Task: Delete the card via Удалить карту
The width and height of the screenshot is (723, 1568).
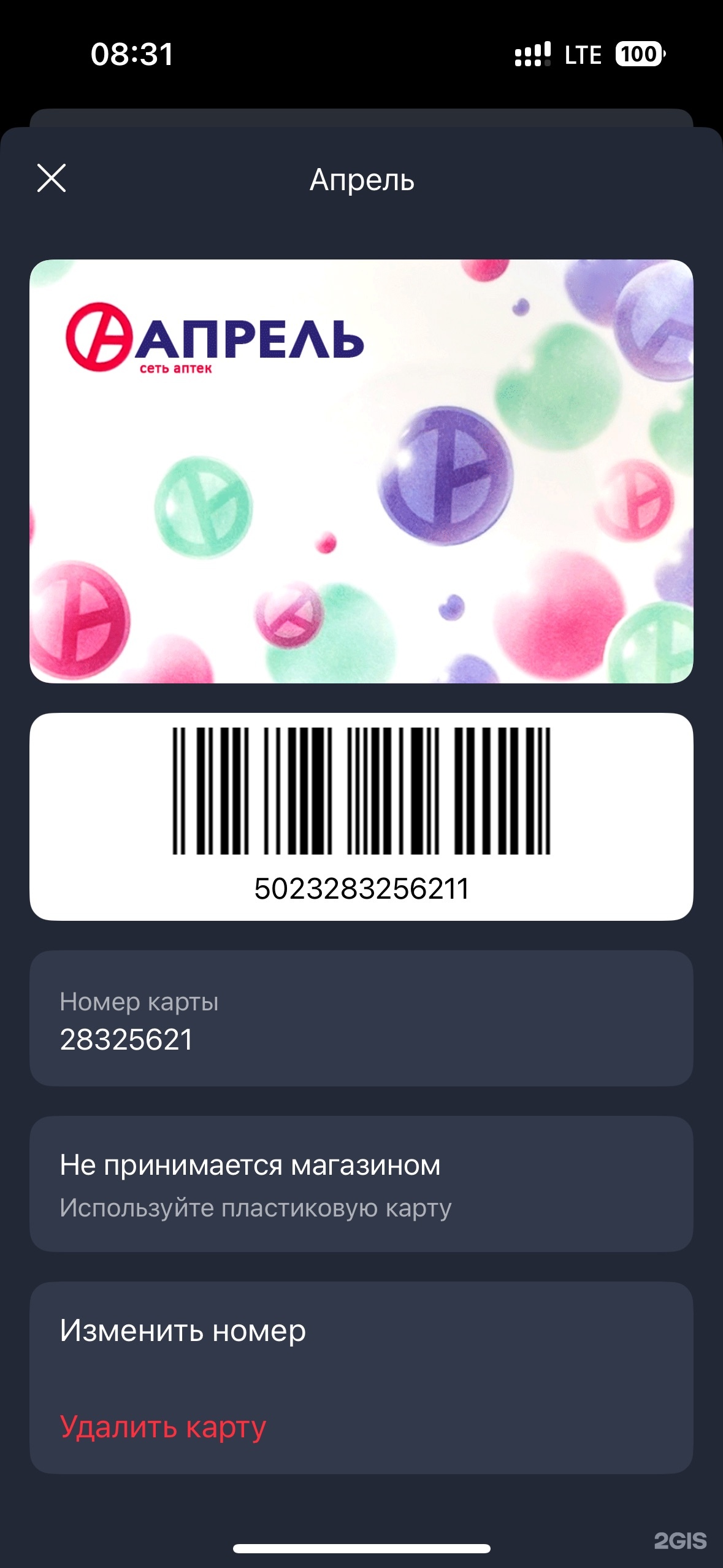Action: (x=163, y=1426)
